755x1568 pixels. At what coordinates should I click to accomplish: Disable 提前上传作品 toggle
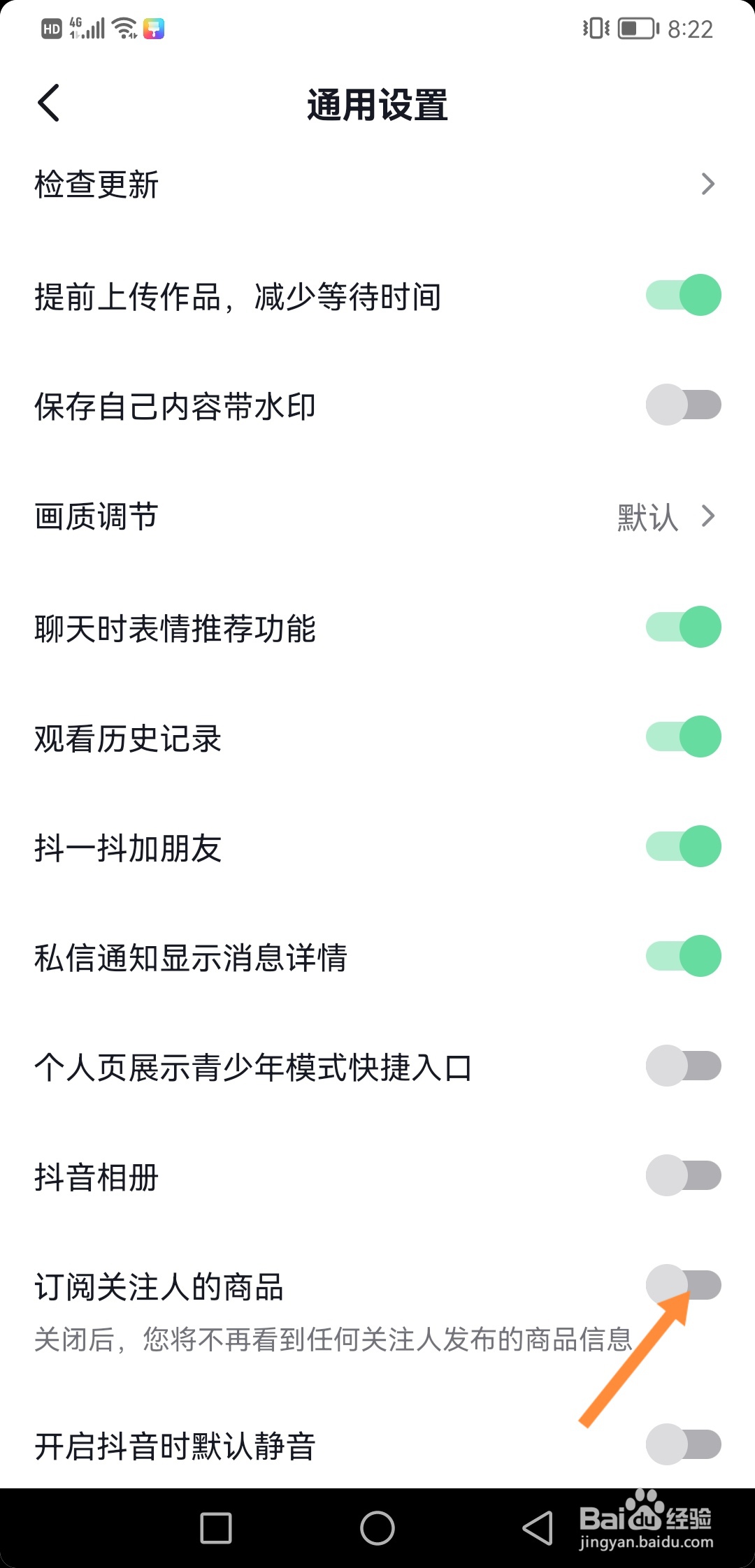coord(683,295)
